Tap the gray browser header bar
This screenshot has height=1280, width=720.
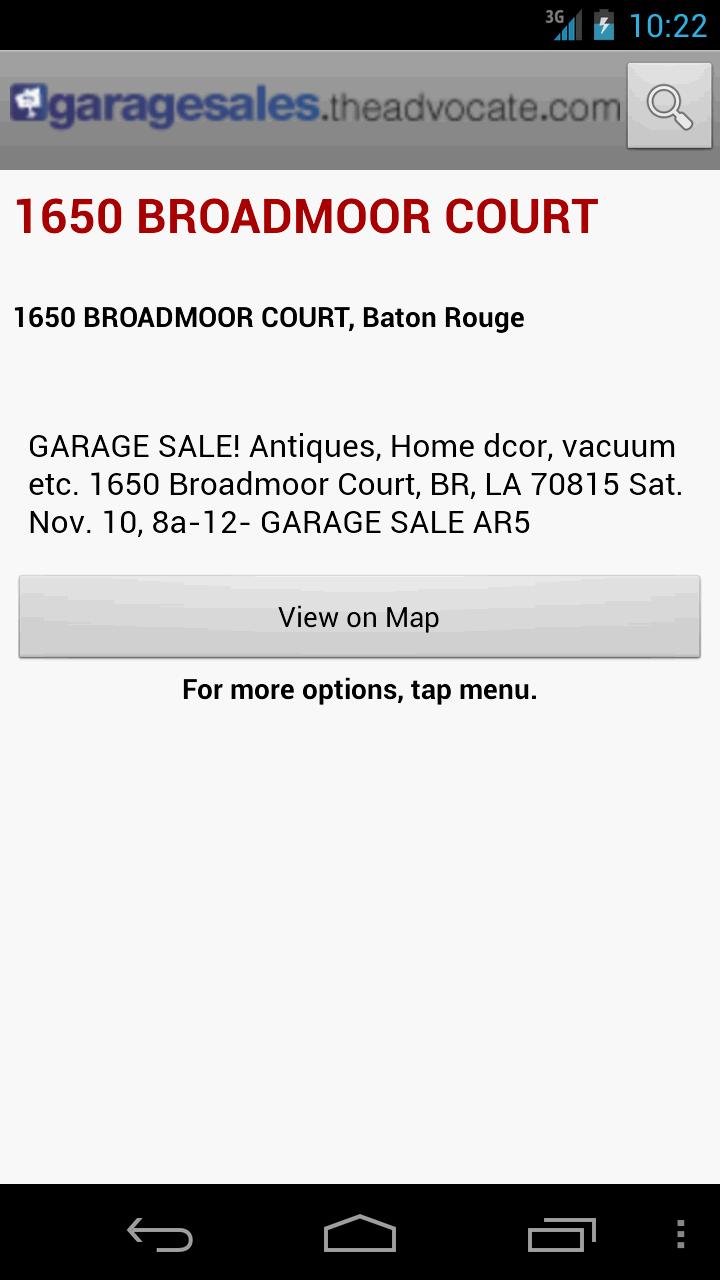pos(300,150)
